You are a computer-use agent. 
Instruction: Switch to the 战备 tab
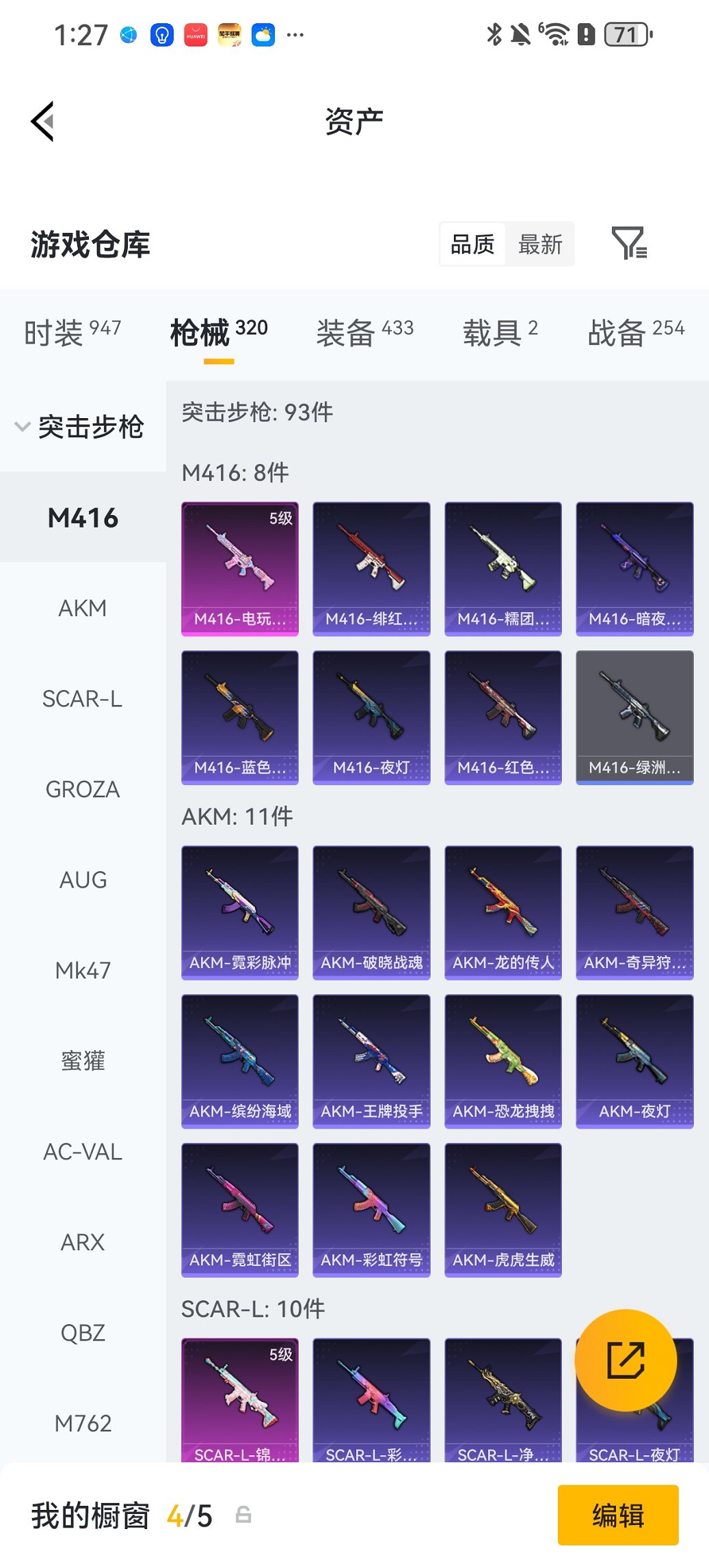point(635,333)
